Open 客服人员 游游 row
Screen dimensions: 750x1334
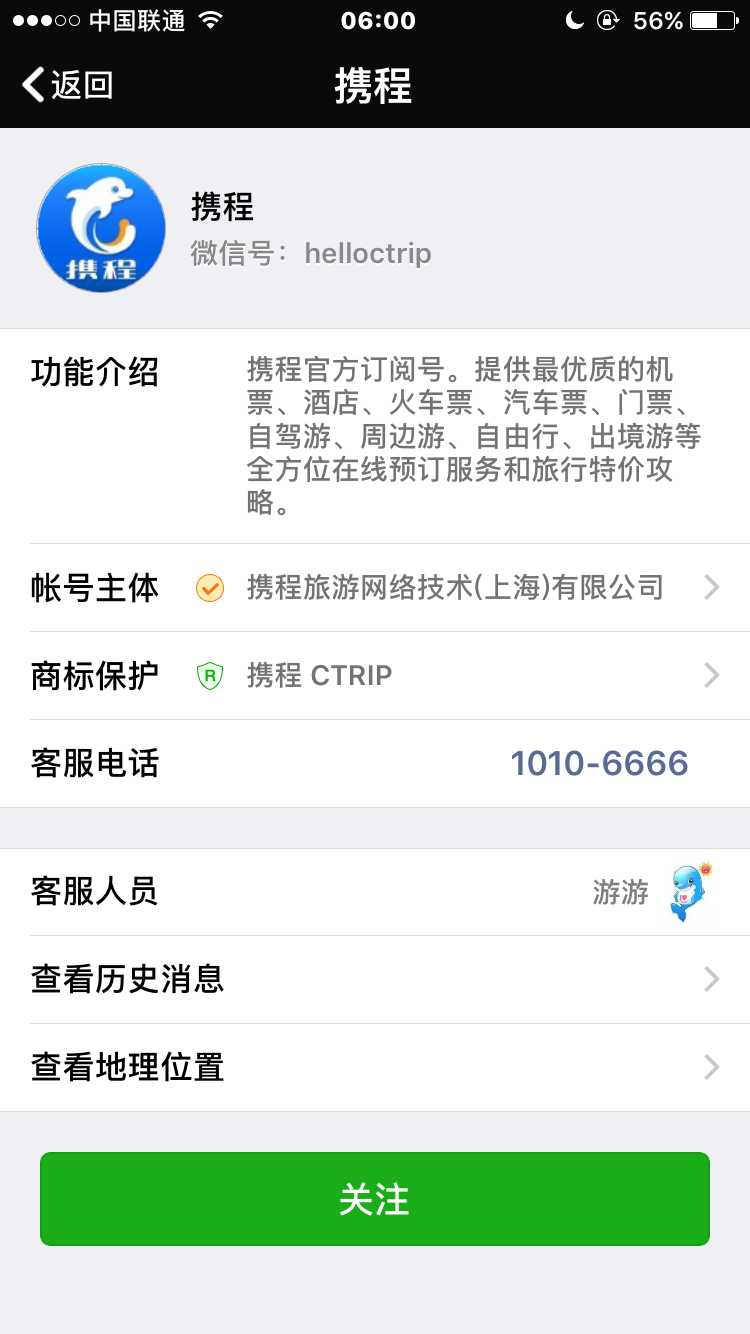coord(375,892)
